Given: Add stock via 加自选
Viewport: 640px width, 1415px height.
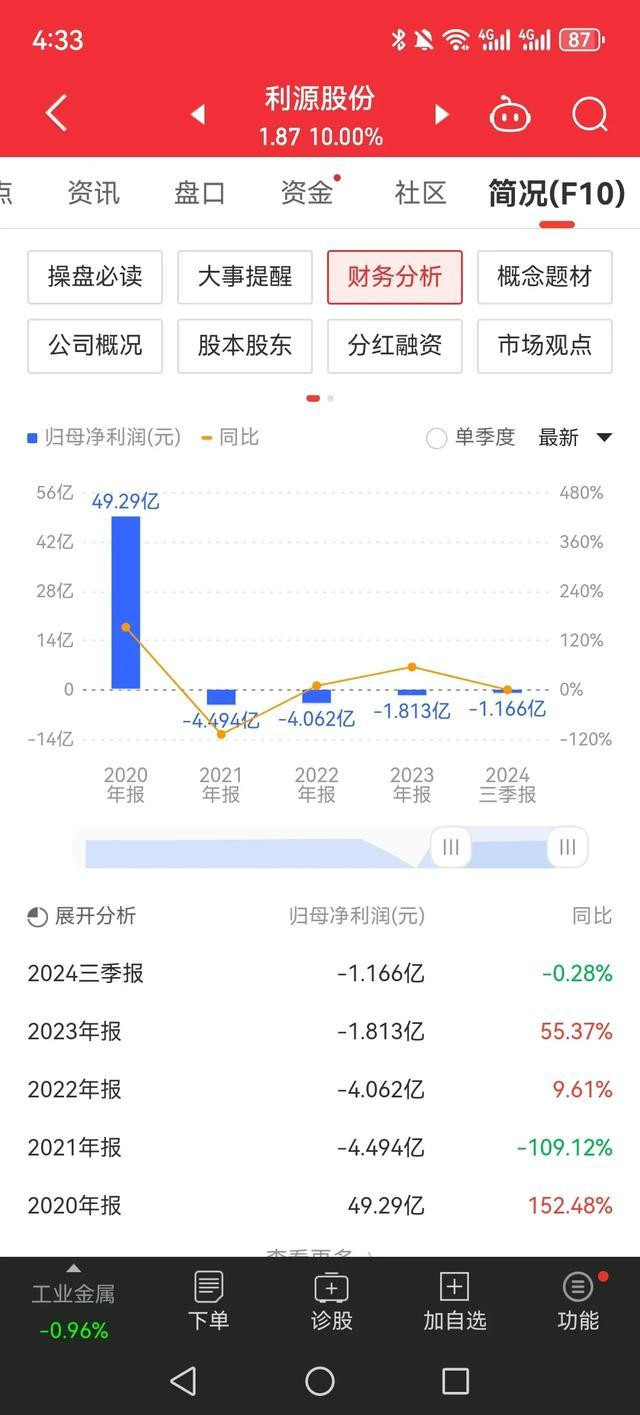Looking at the screenshot, I should [x=454, y=1300].
